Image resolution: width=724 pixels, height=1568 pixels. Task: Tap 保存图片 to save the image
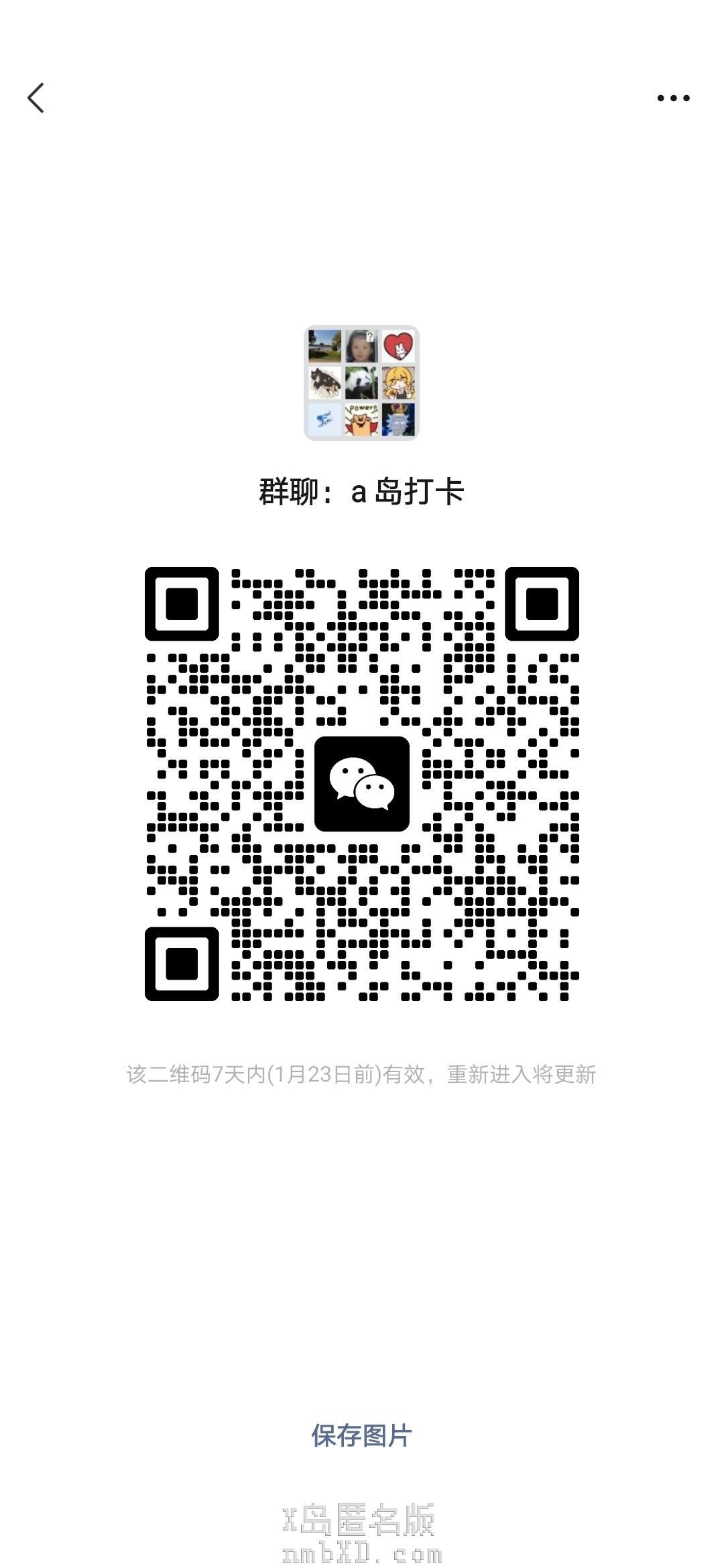pyautogui.click(x=361, y=1435)
